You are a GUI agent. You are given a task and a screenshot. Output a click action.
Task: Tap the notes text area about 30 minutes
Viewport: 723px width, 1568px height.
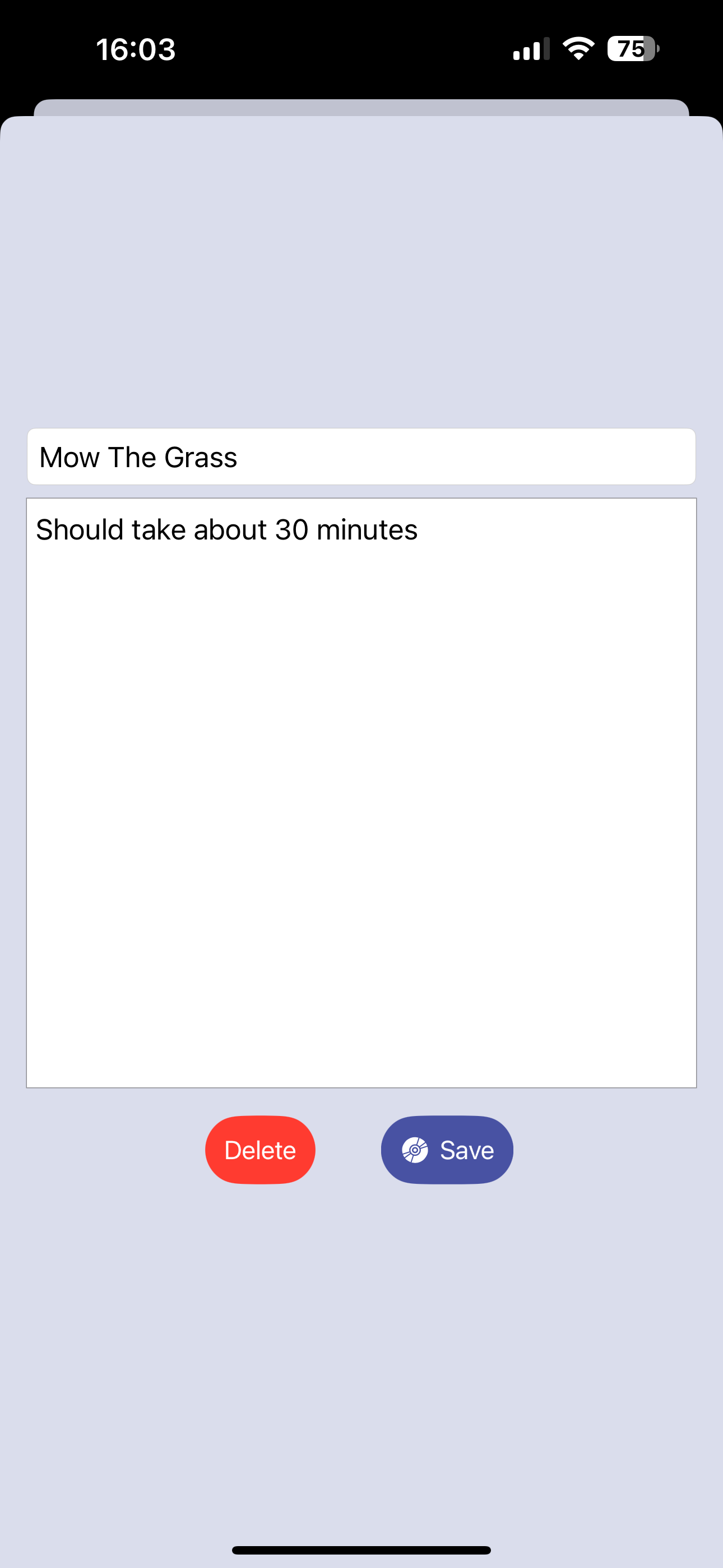tap(361, 791)
